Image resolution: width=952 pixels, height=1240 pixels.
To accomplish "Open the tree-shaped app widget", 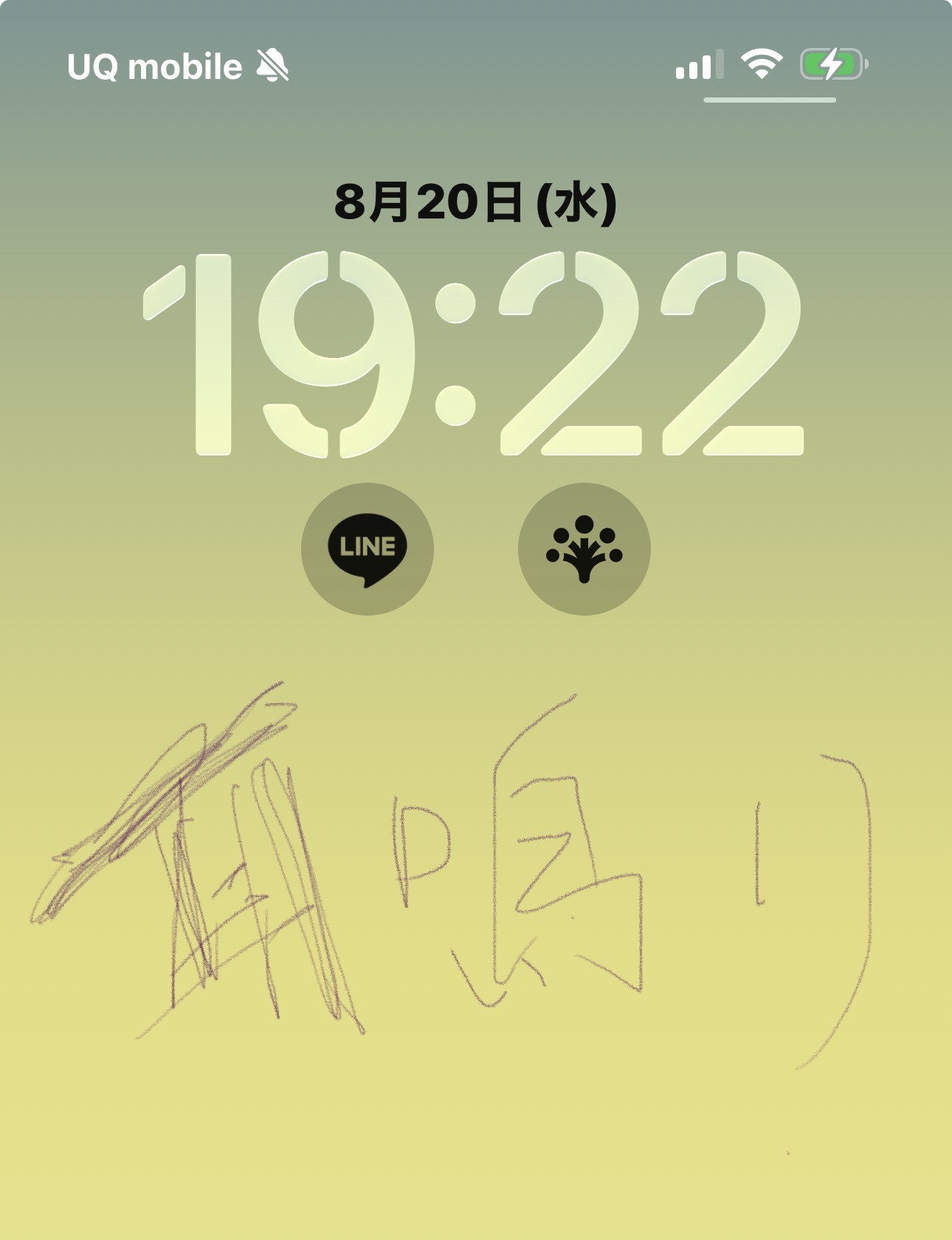I will point(584,549).
